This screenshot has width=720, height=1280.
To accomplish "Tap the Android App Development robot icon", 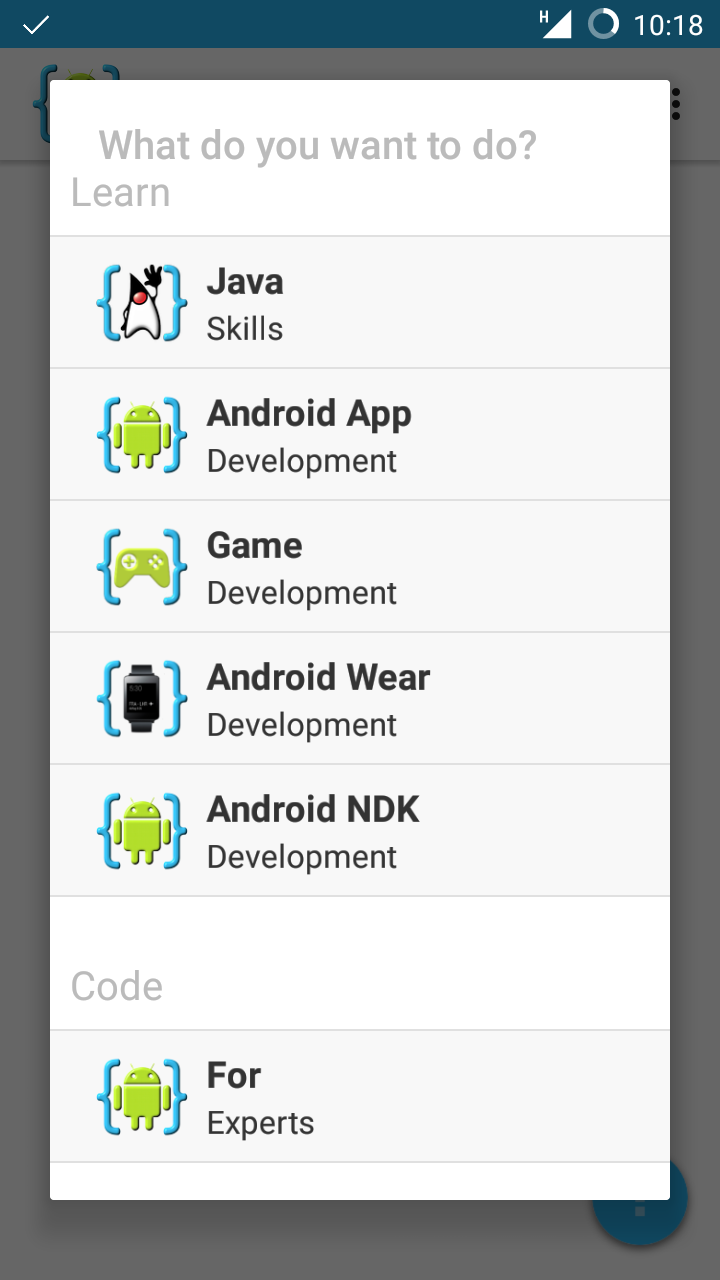I will coord(141,434).
